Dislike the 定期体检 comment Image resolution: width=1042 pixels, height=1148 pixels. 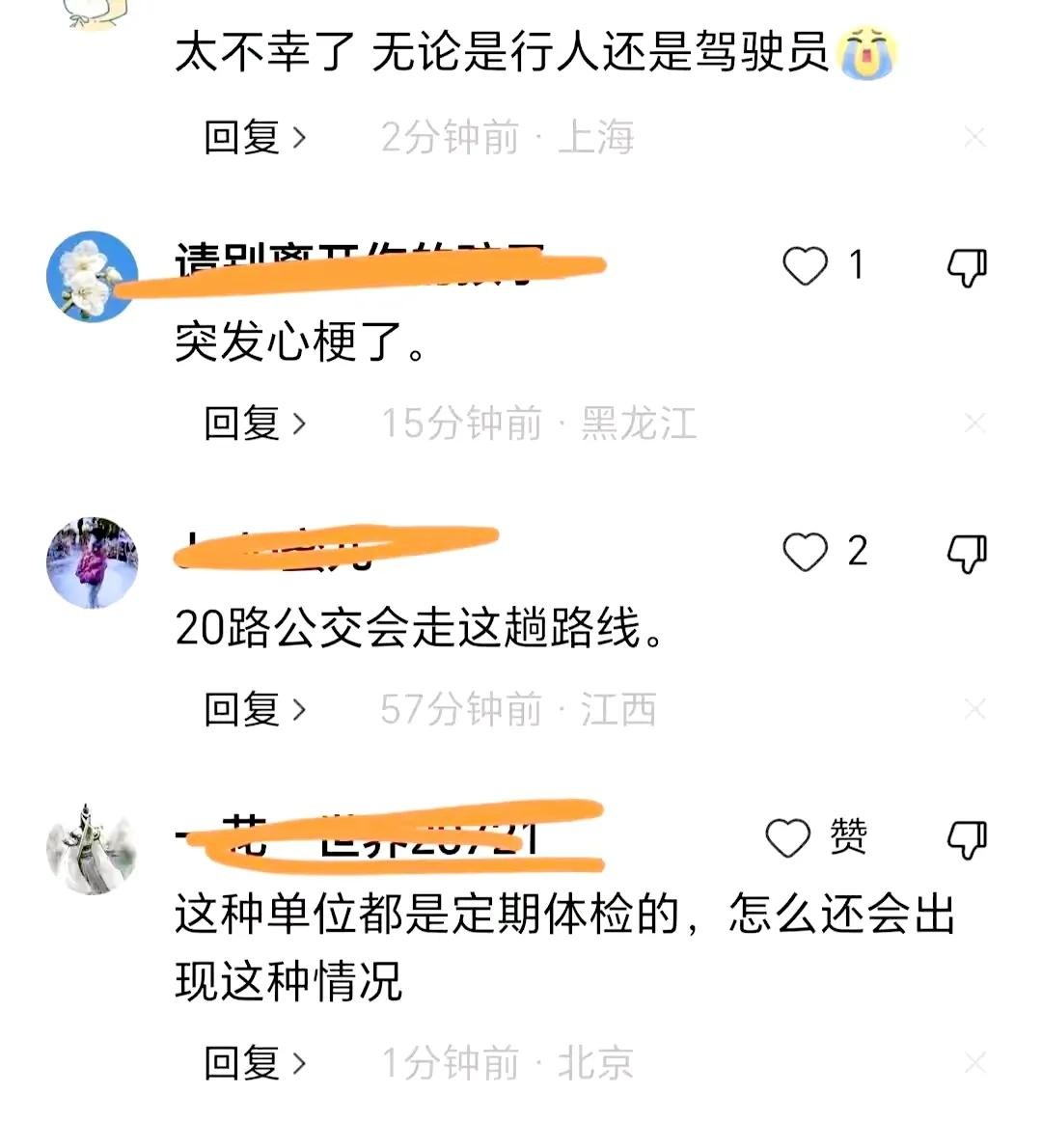[967, 839]
